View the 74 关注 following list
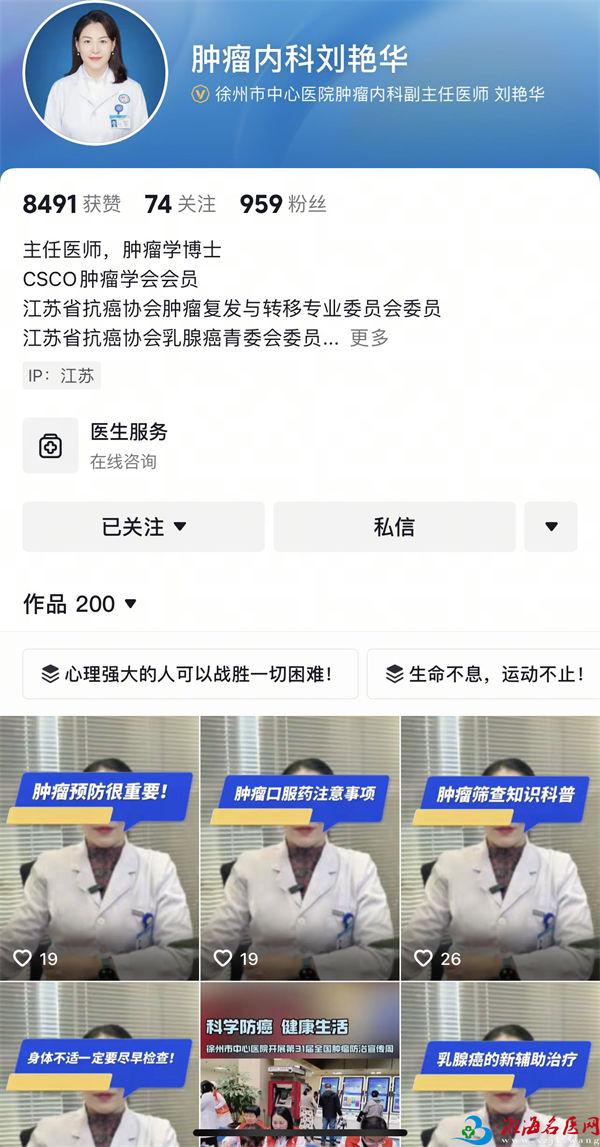Image resolution: width=600 pixels, height=1147 pixels. [x=180, y=204]
